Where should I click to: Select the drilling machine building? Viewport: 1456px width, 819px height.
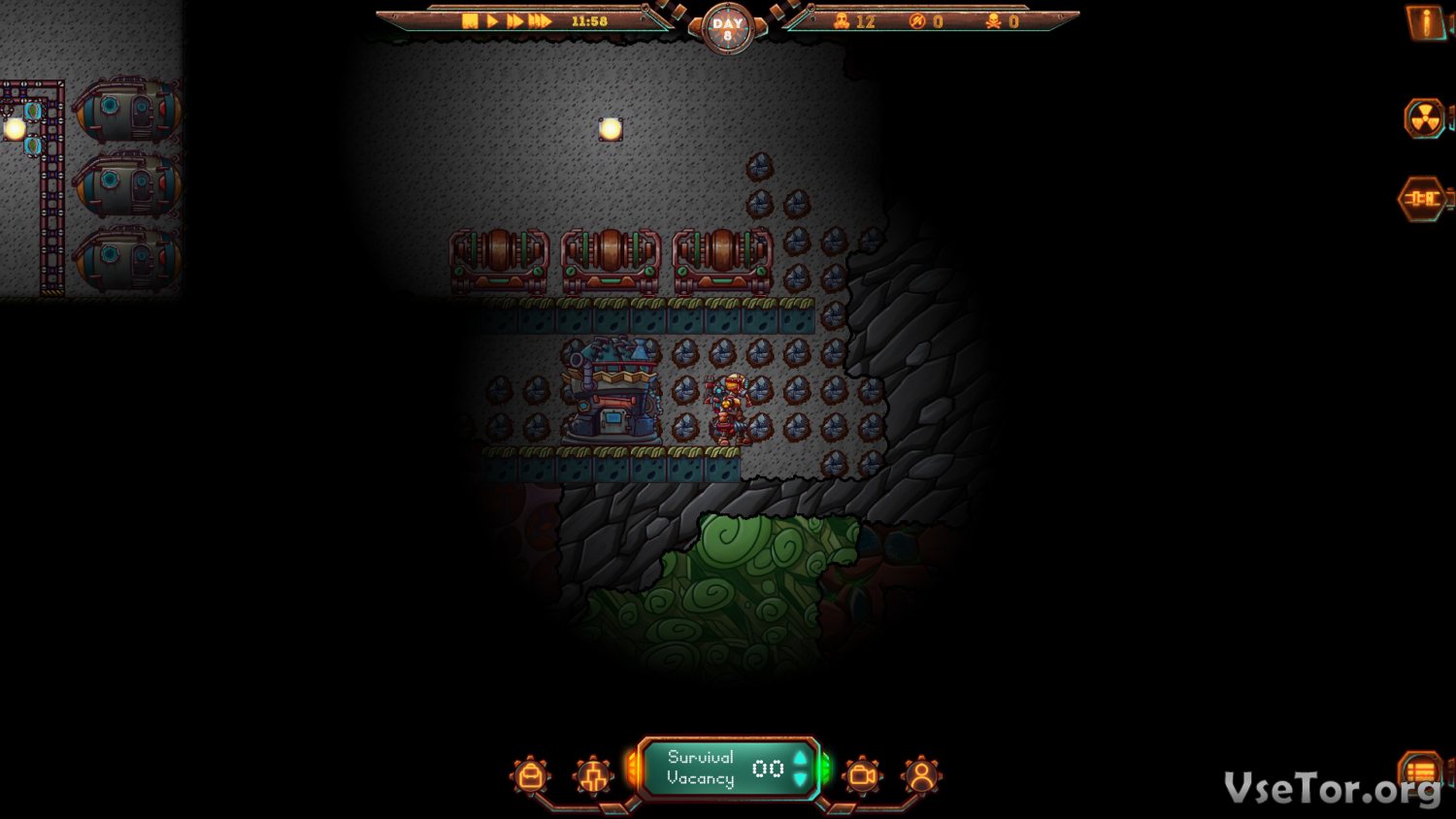click(x=612, y=393)
